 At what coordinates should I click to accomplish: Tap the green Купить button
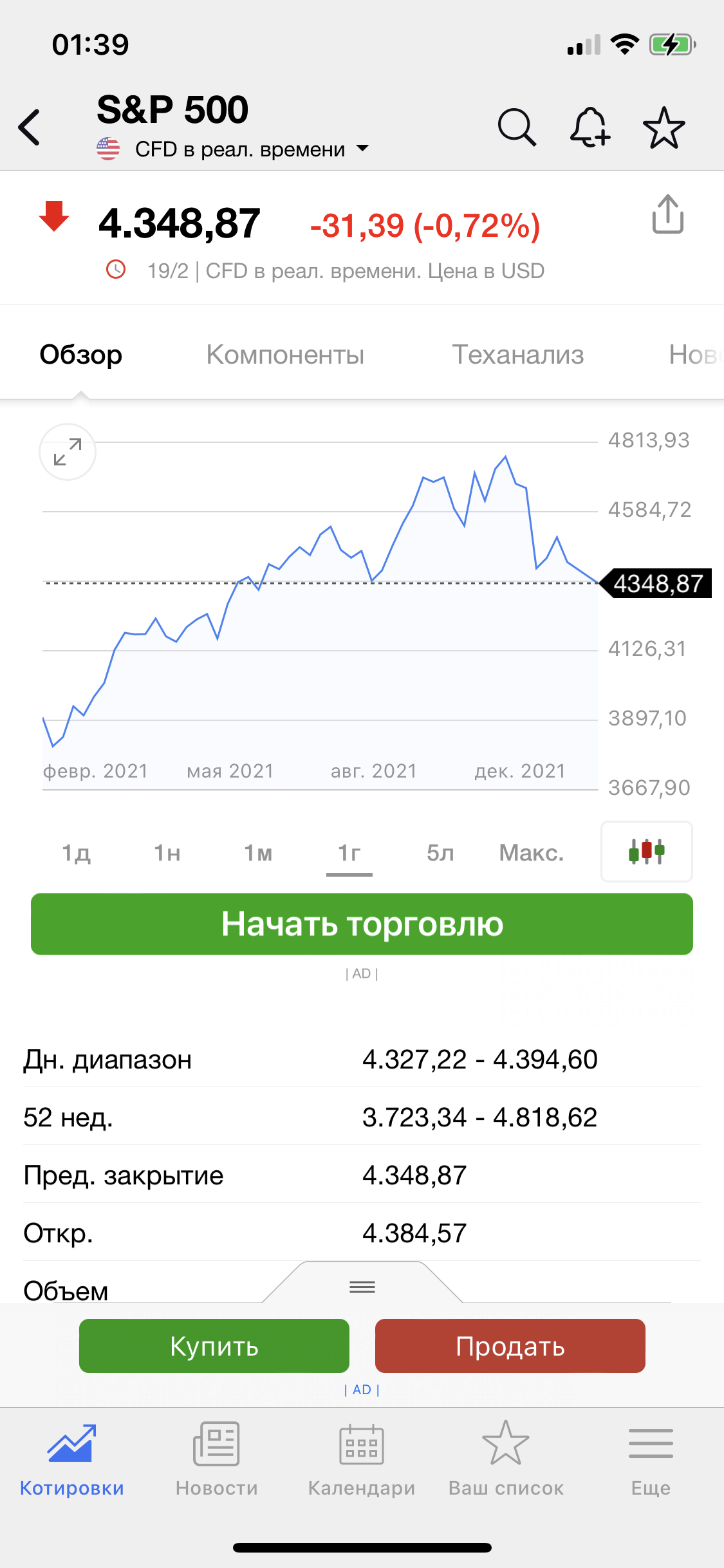pos(214,1346)
